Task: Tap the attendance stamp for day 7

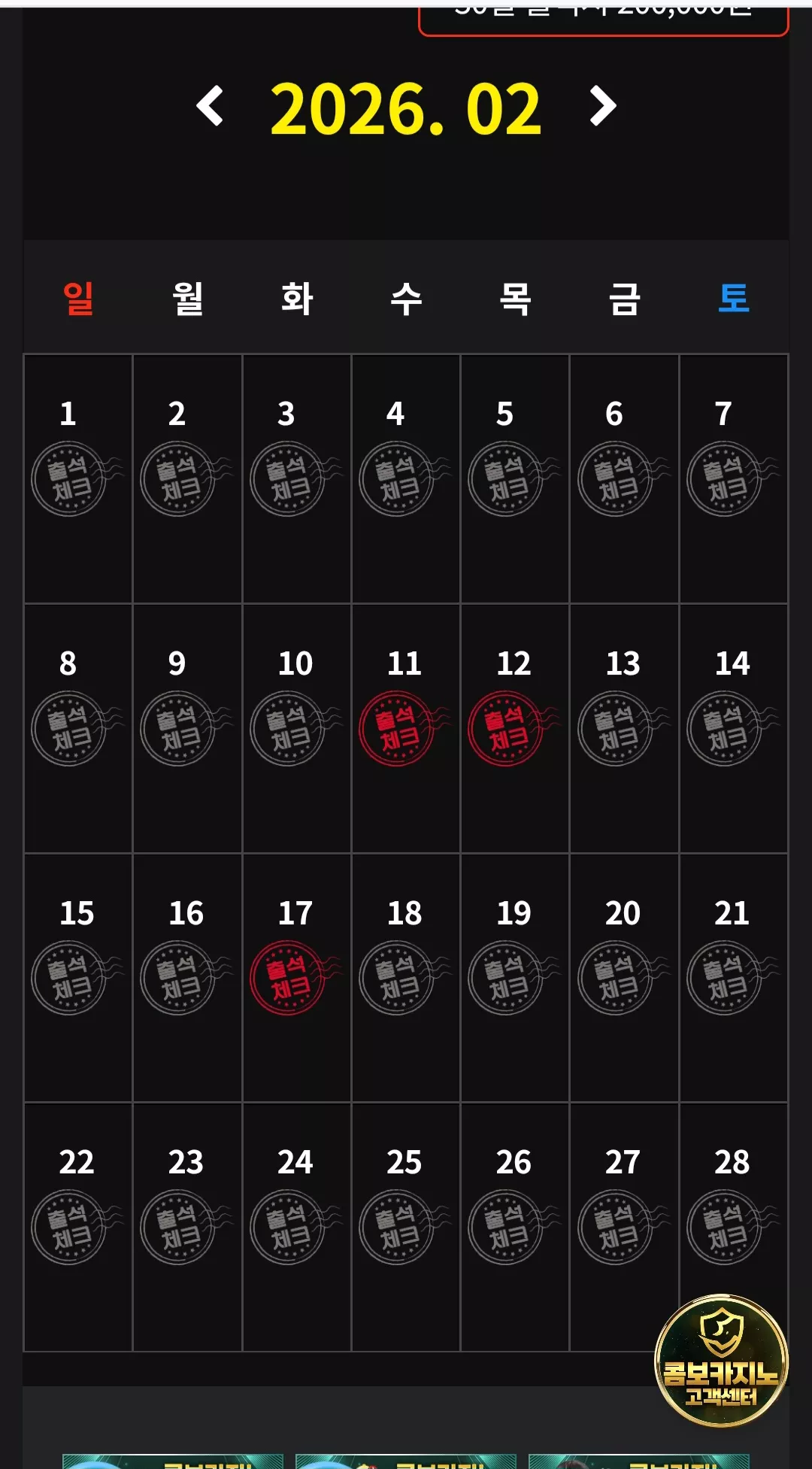Action: (x=732, y=478)
